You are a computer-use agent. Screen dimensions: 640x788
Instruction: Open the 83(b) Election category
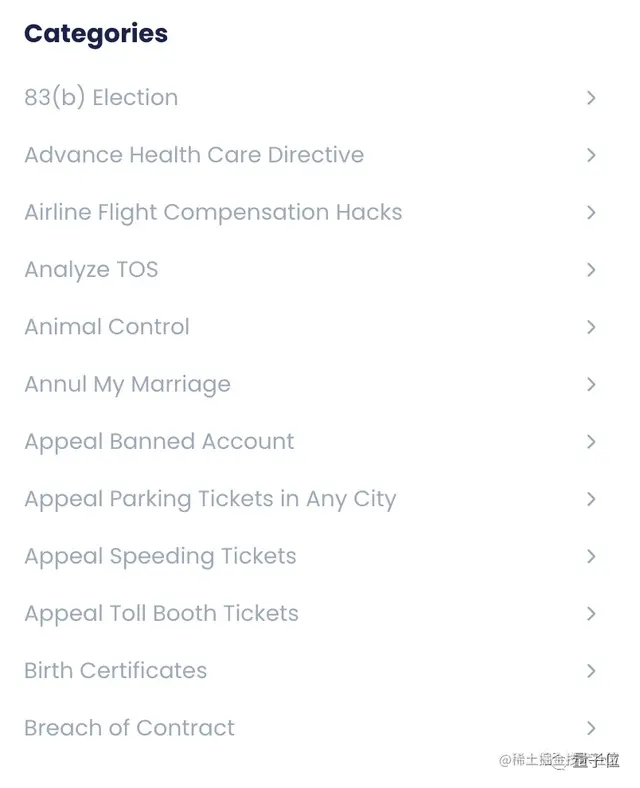point(101,98)
